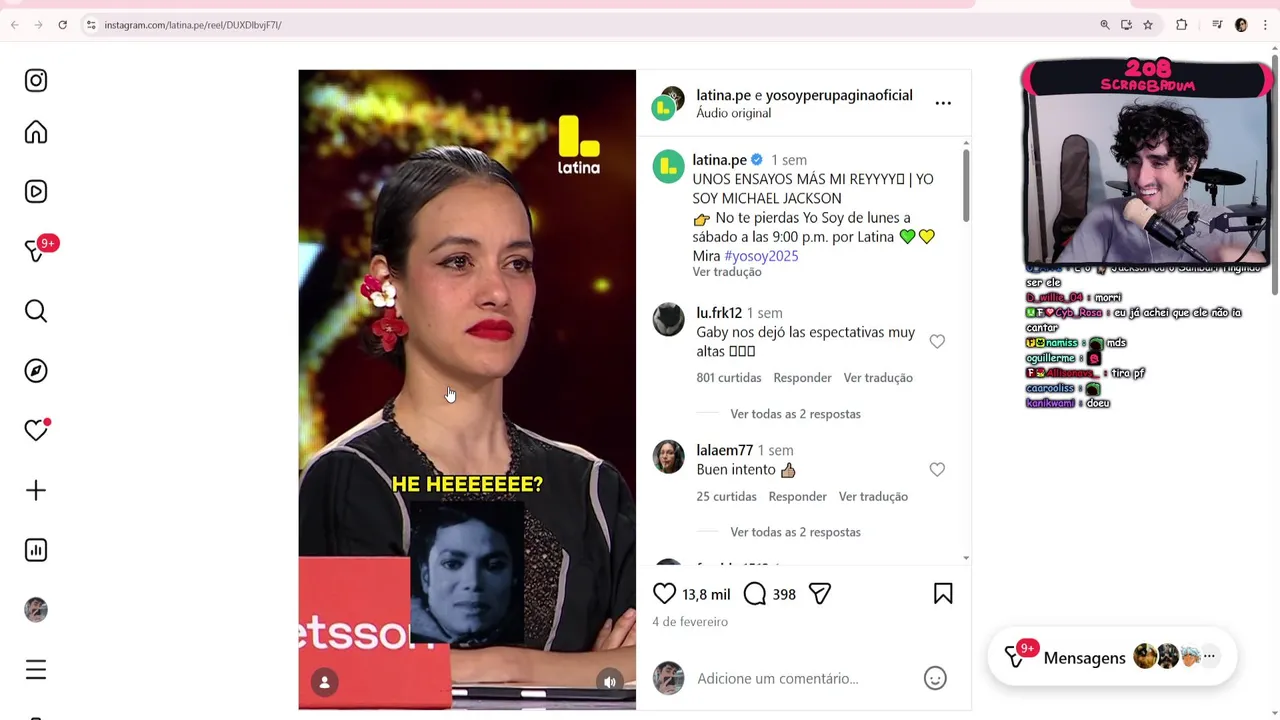The image size is (1280, 720).
Task: Open the Instagram home feed
Action: point(36,133)
